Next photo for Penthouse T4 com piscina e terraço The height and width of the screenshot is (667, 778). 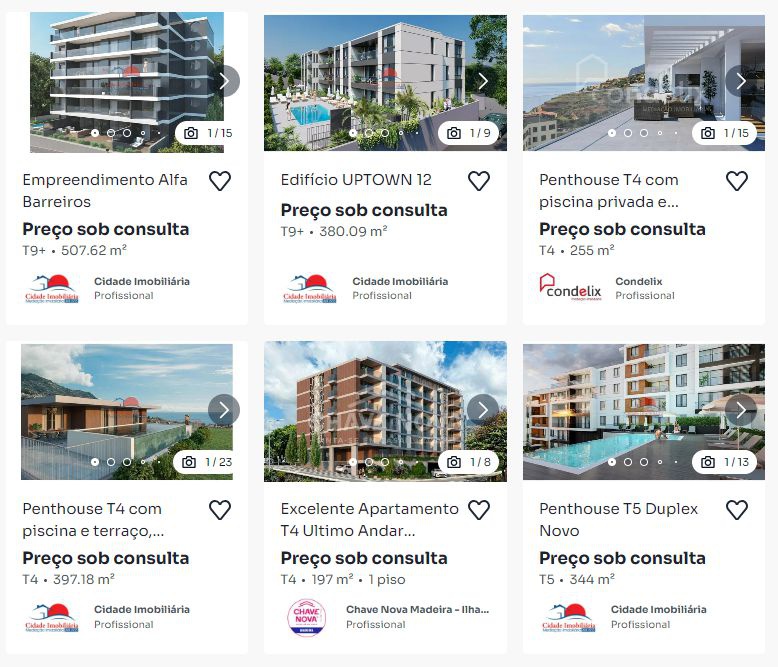(224, 409)
